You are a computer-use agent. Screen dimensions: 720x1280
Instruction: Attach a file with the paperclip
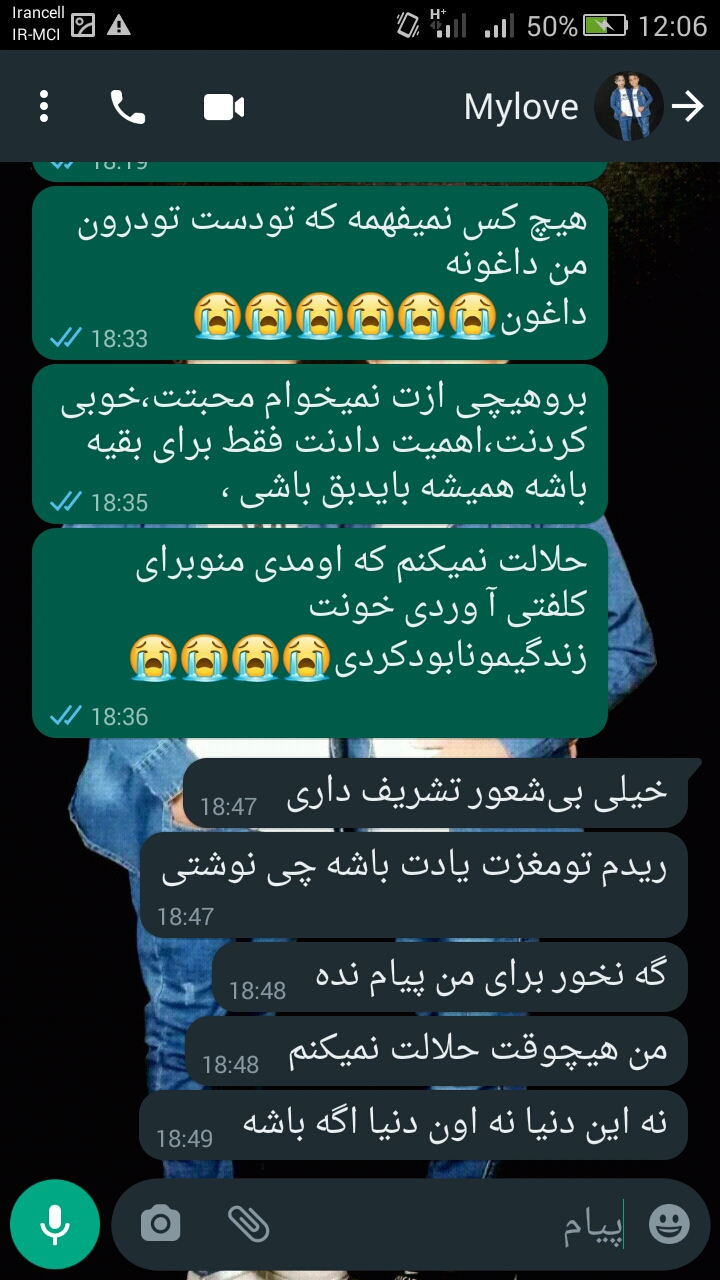pos(249,1224)
